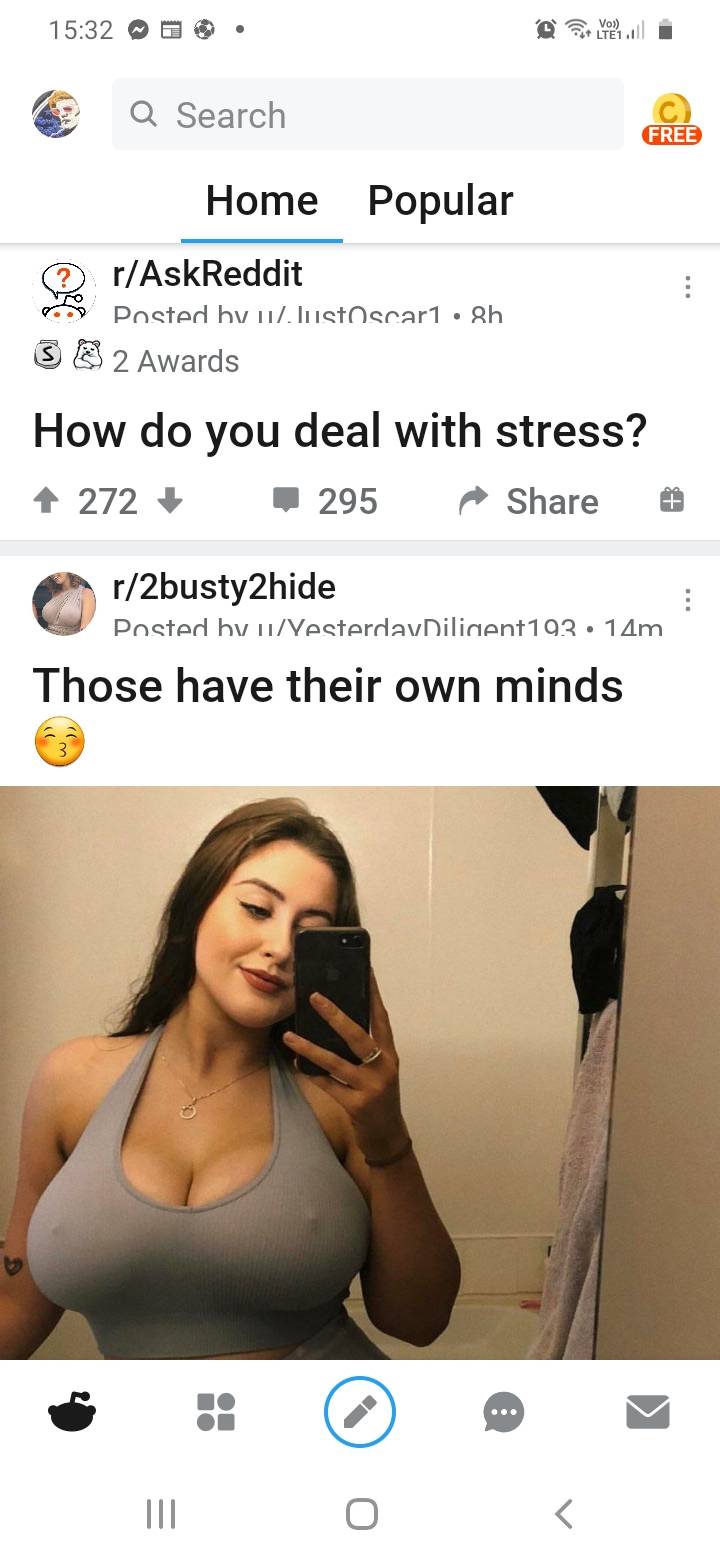Open the profile avatar menu
This screenshot has height=1560, width=720.
click(56, 114)
